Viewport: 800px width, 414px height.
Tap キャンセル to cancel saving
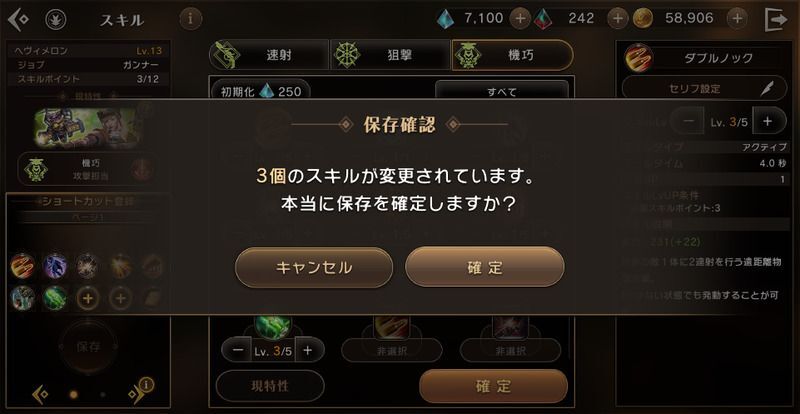coord(313,267)
